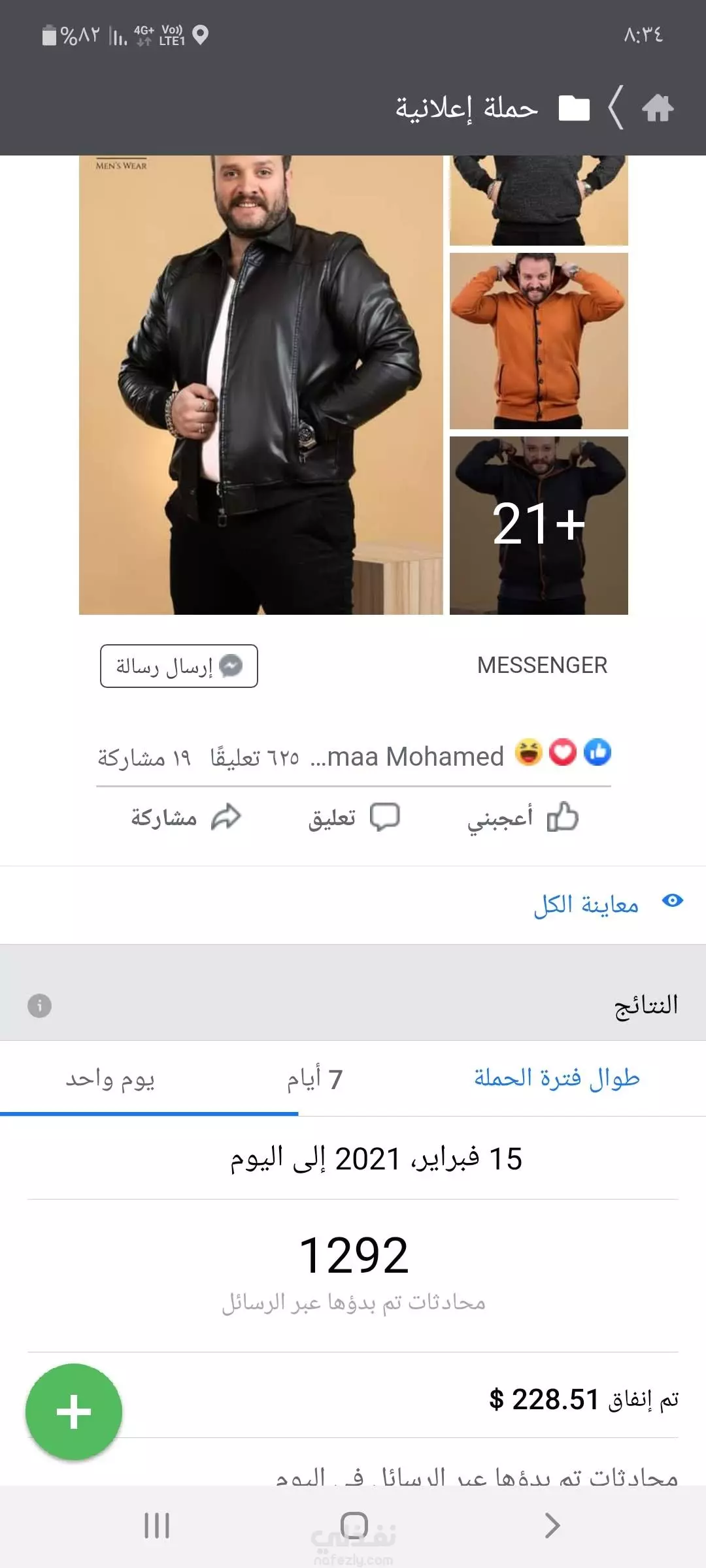The height and width of the screenshot is (1568, 706).
Task: Share the post using مشاركة
Action: click(x=186, y=817)
